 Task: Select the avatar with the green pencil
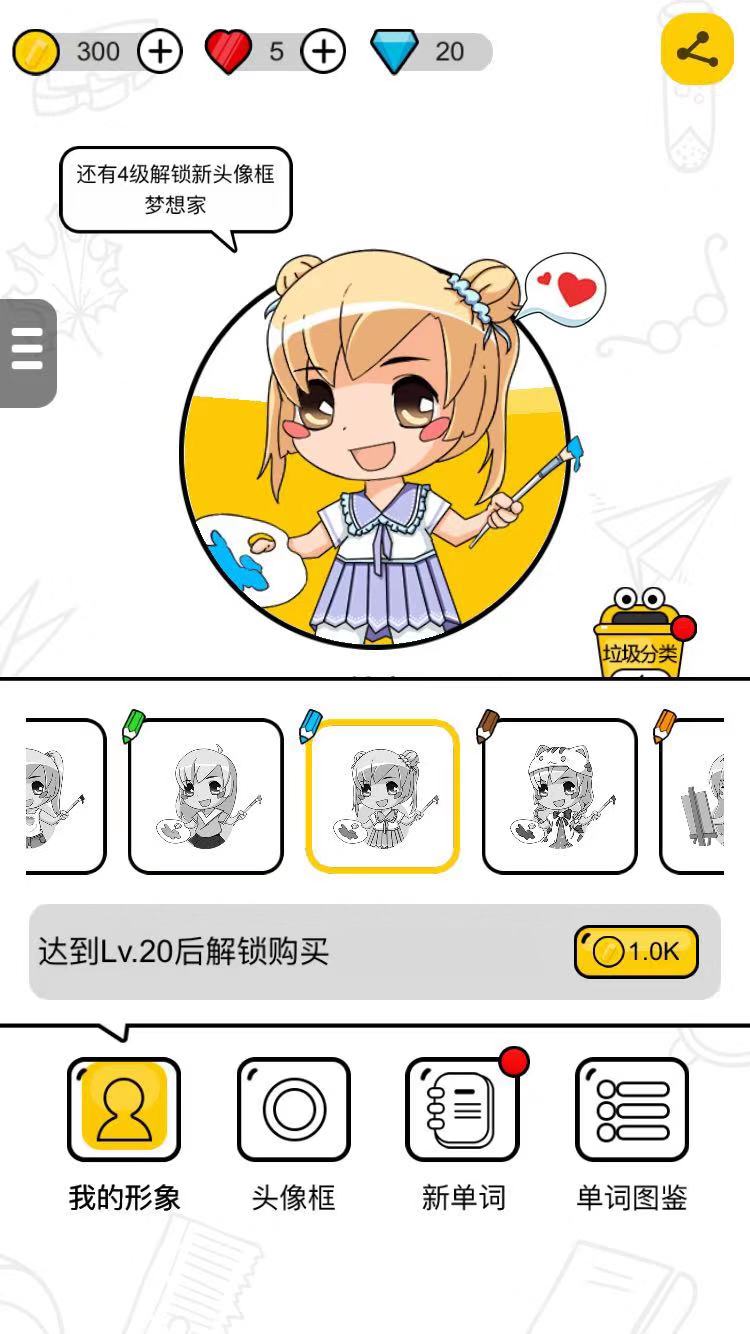coord(206,796)
